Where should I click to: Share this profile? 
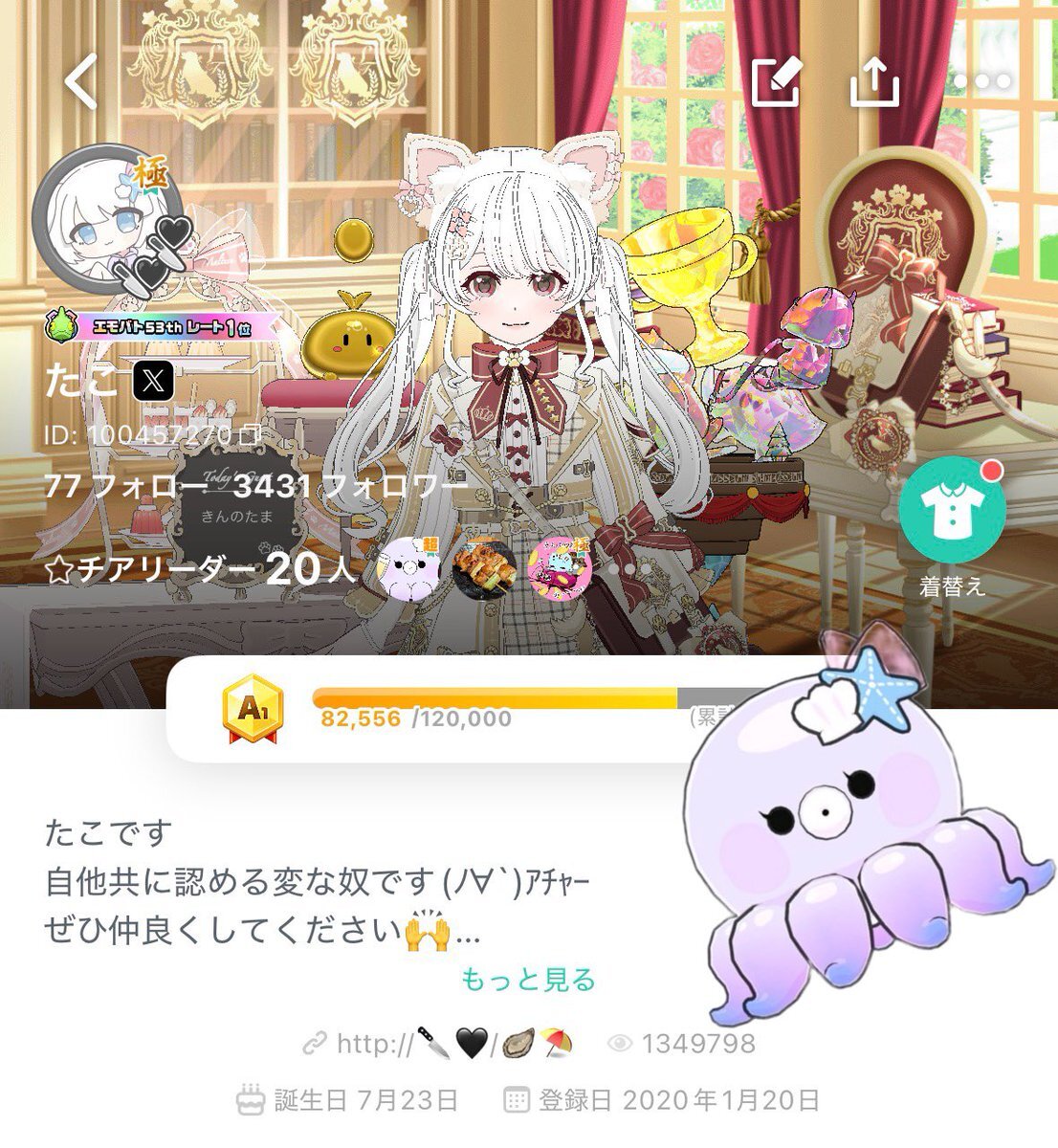[874, 81]
